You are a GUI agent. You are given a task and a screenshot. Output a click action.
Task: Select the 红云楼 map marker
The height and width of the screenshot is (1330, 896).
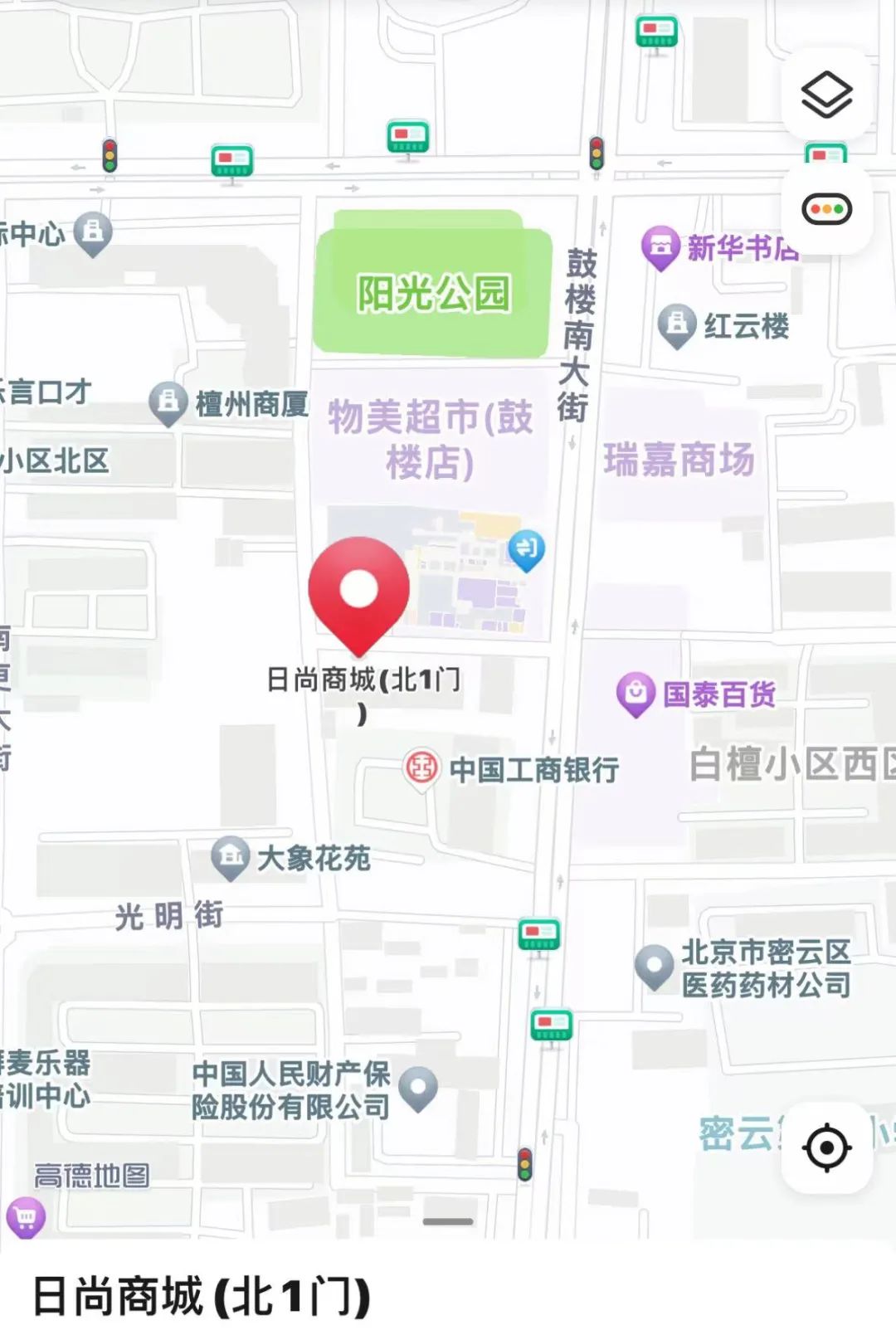click(x=677, y=324)
